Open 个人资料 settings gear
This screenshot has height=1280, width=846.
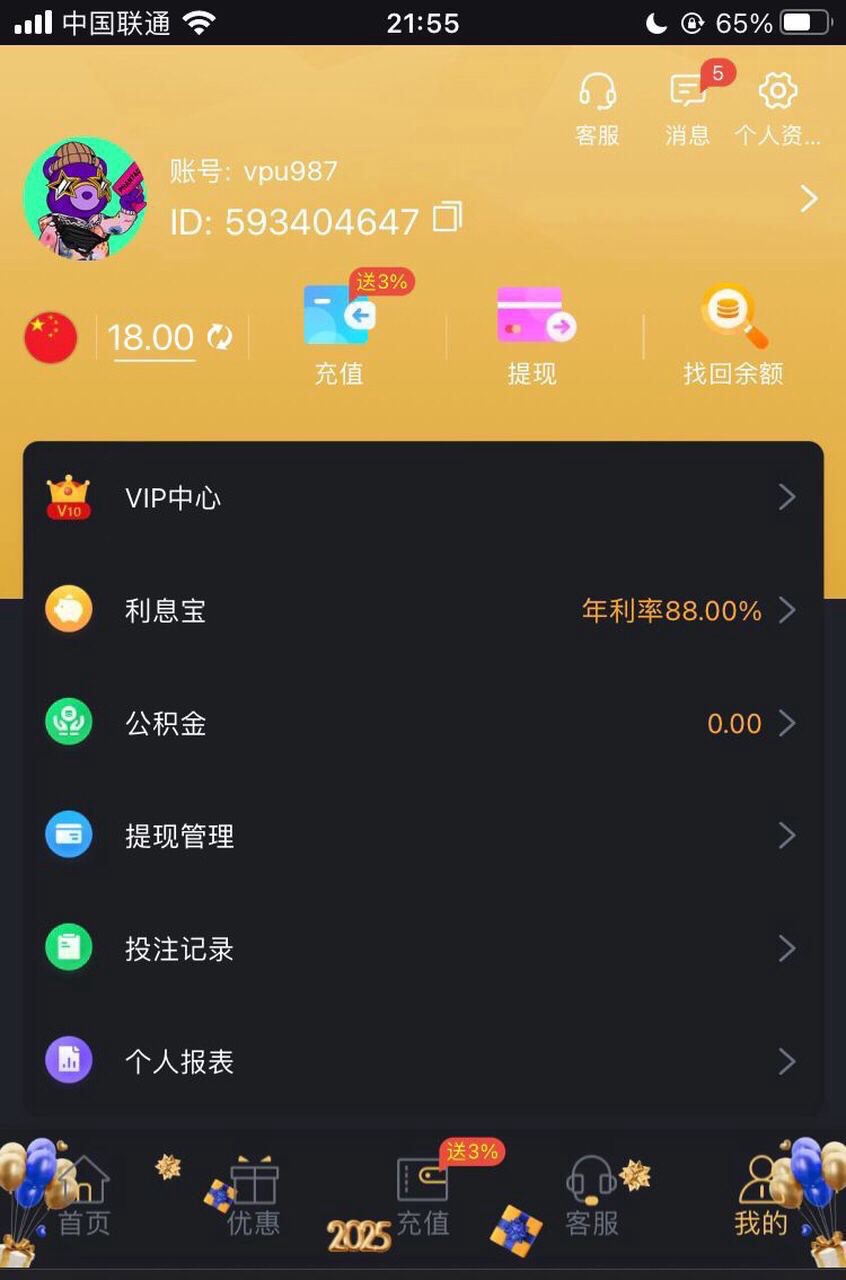tap(777, 108)
